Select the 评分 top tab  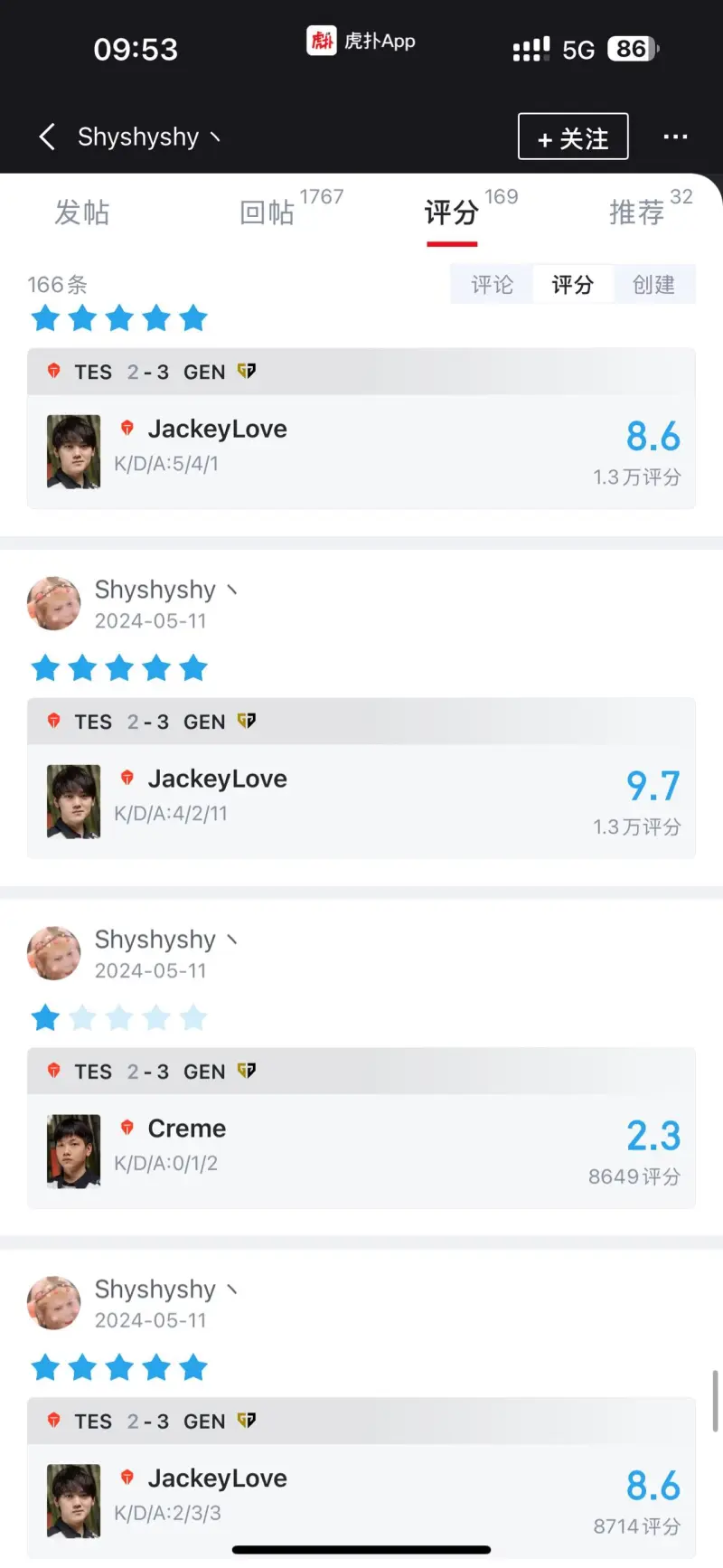click(x=451, y=213)
